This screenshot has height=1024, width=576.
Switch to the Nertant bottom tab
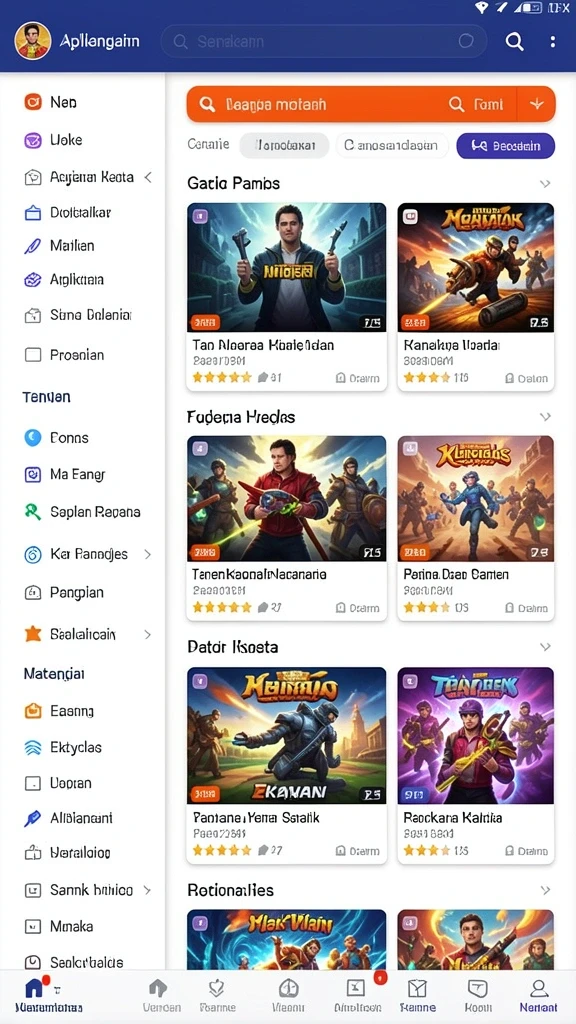(x=538, y=995)
